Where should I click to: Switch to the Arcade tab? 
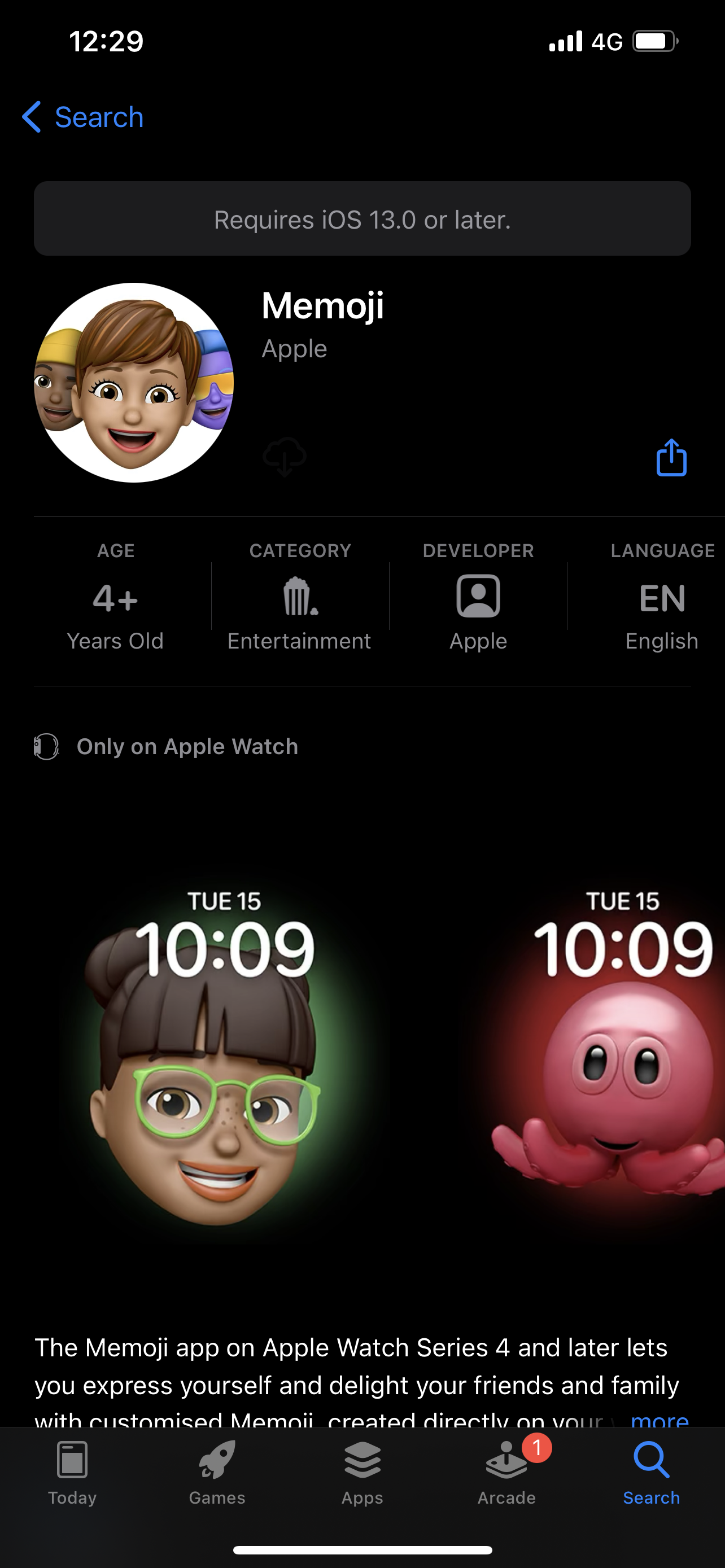click(x=506, y=1473)
